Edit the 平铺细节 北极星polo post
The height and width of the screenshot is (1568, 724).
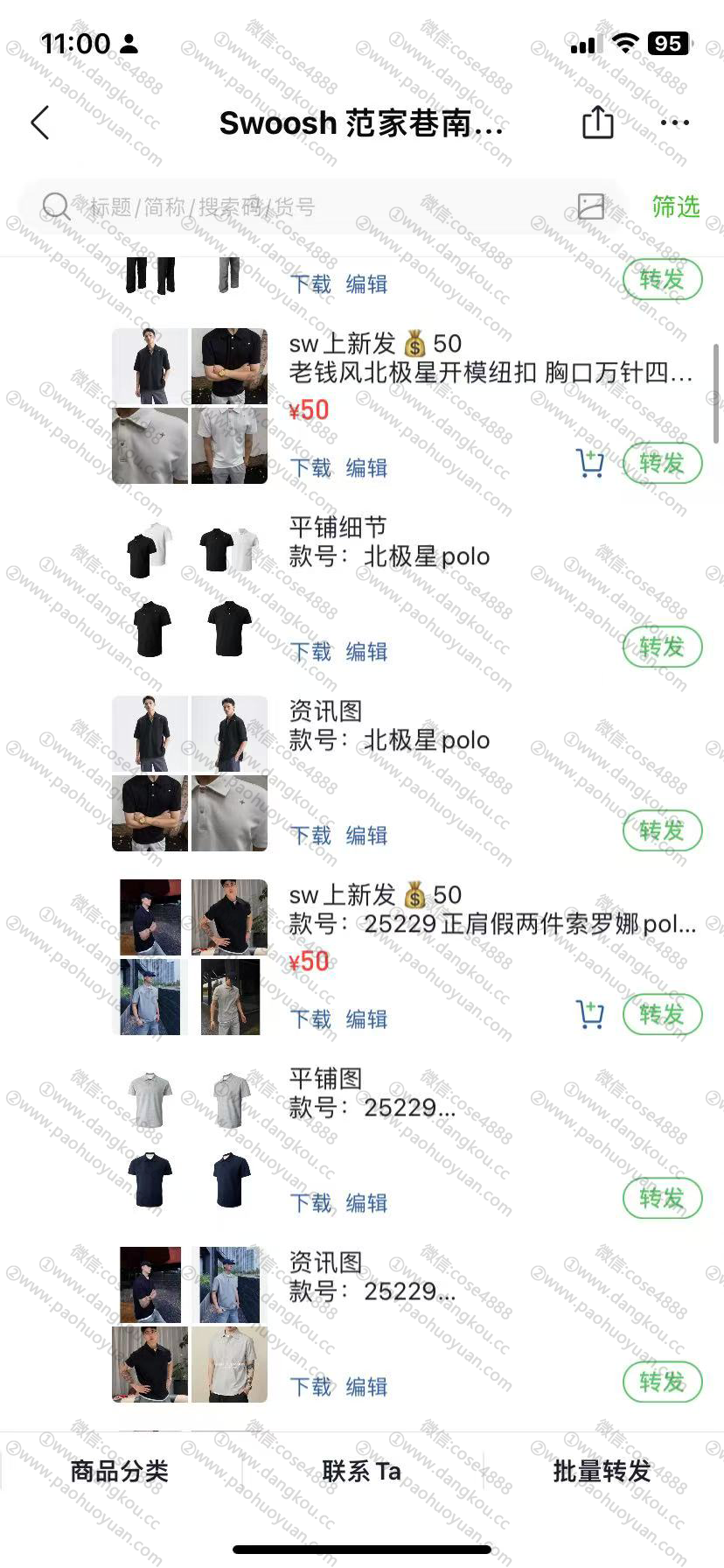[x=366, y=652]
